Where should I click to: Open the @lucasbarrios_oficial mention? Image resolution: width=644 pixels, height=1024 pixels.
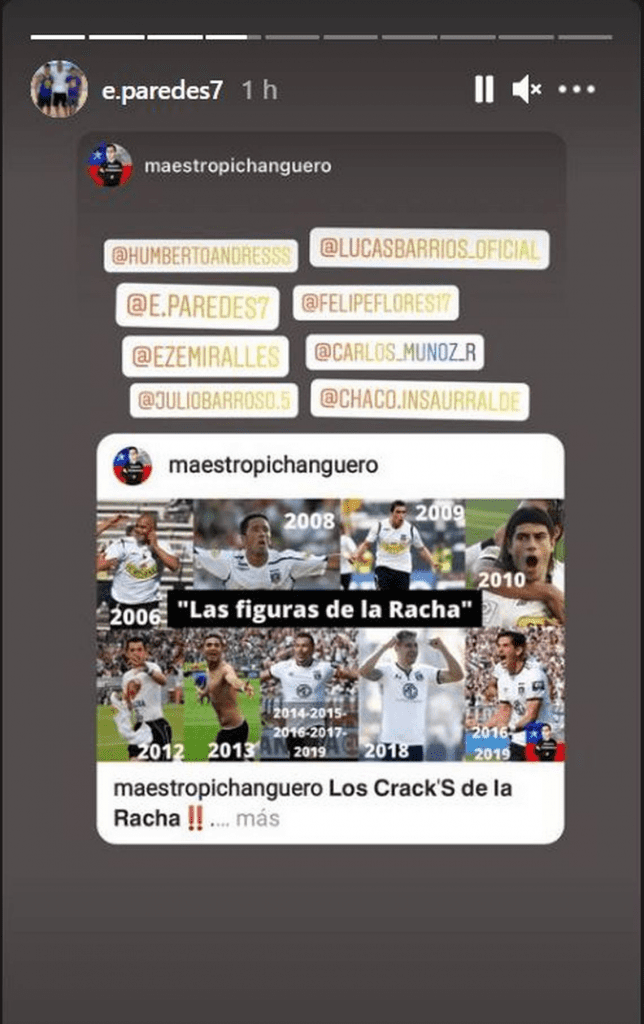429,249
